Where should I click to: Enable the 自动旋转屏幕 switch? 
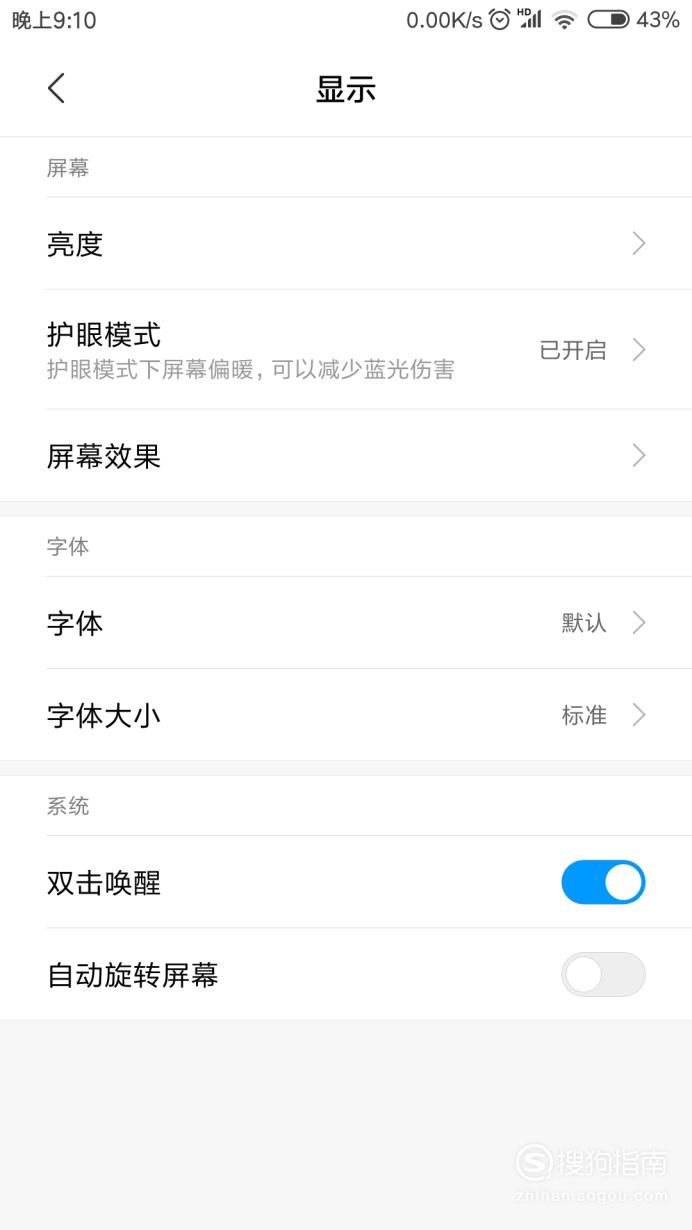603,974
